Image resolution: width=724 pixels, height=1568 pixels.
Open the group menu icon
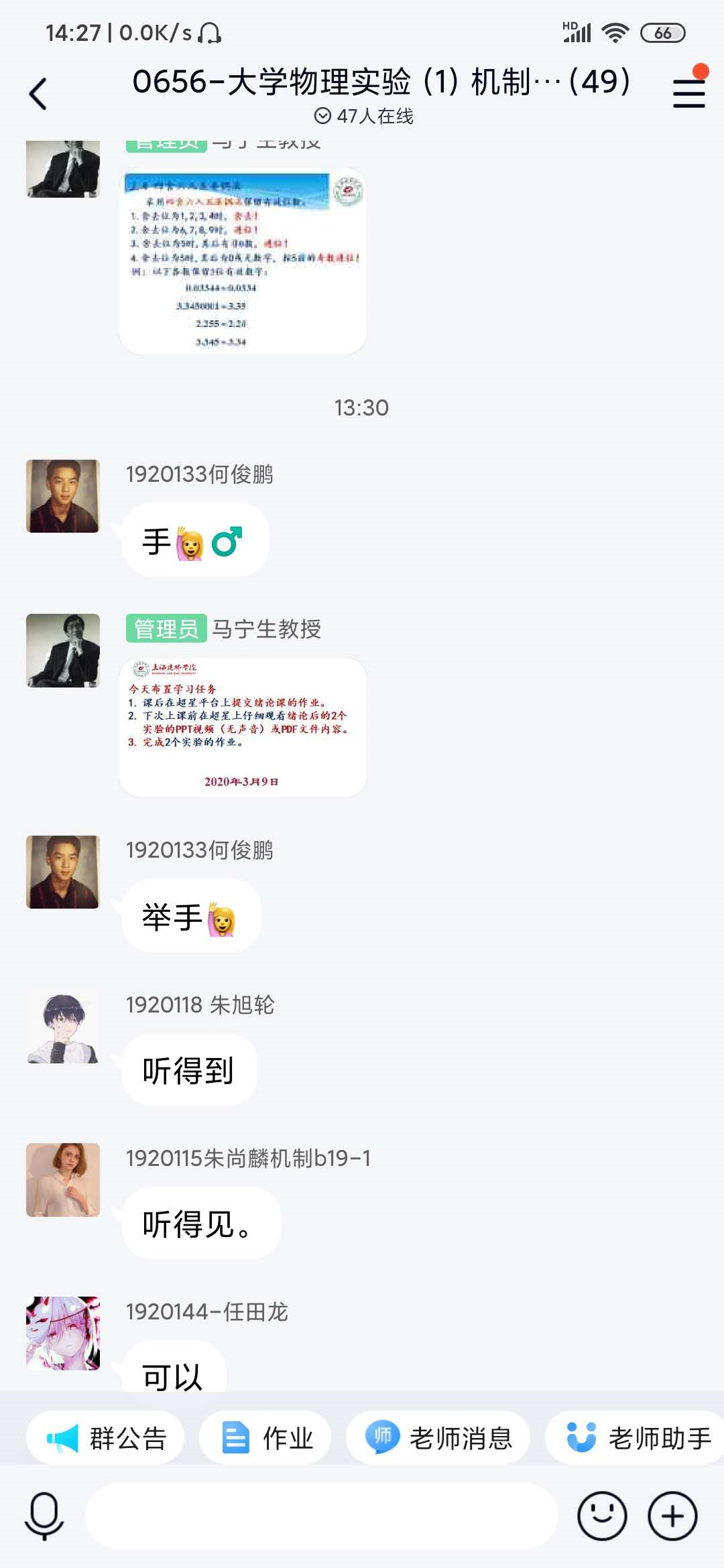coord(688,92)
